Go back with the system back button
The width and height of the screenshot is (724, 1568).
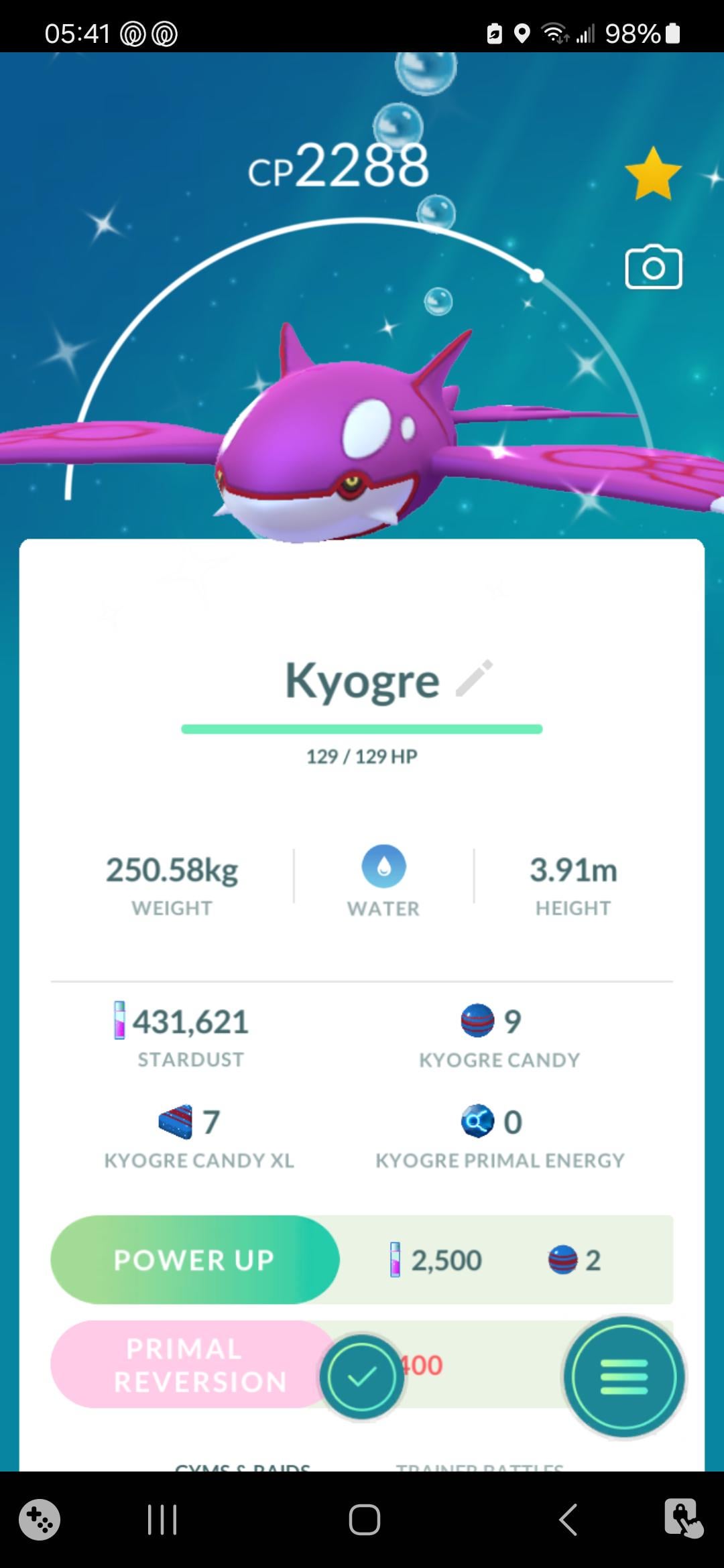pyautogui.click(x=568, y=1519)
